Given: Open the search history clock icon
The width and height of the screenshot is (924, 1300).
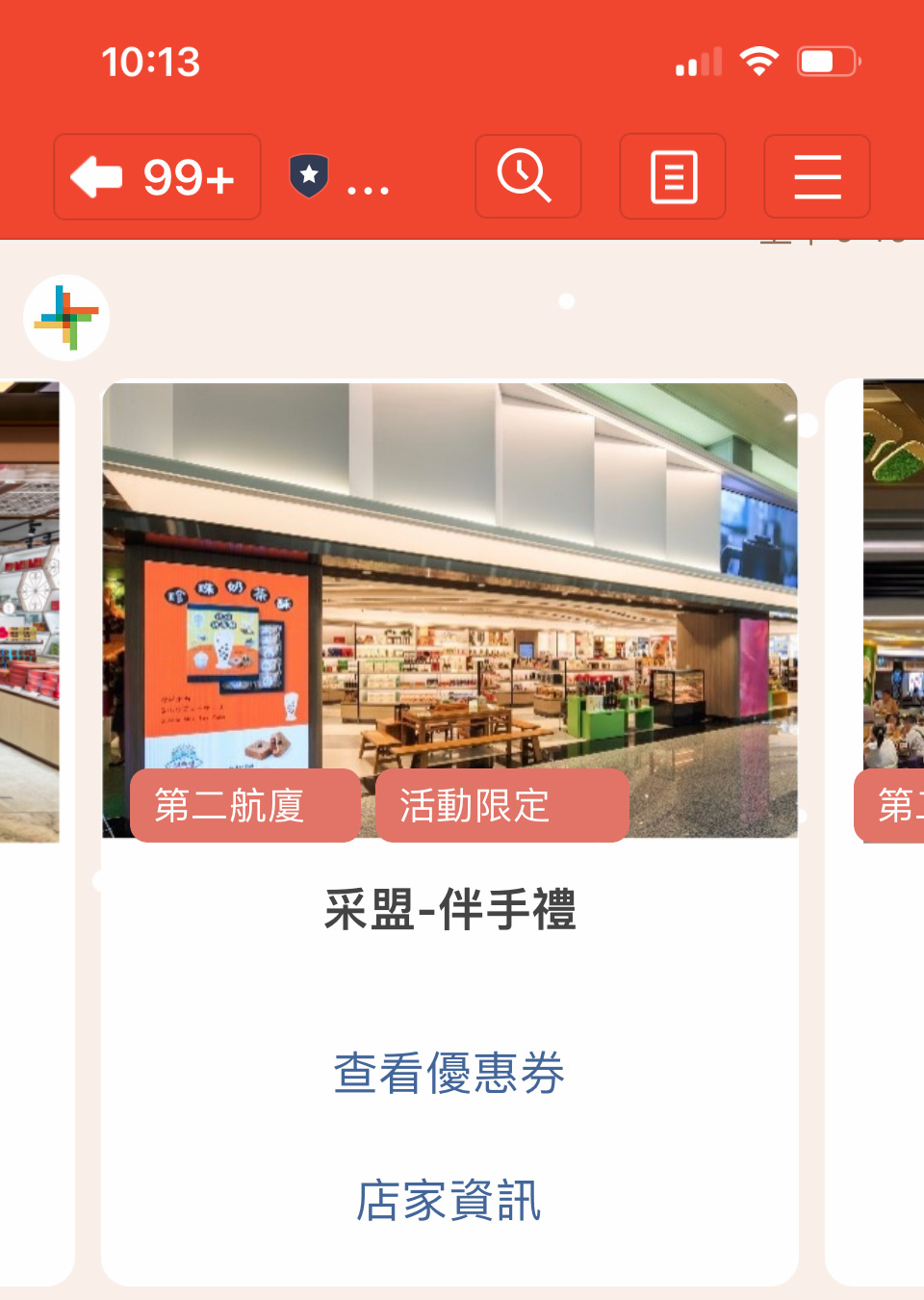Looking at the screenshot, I should click(527, 176).
